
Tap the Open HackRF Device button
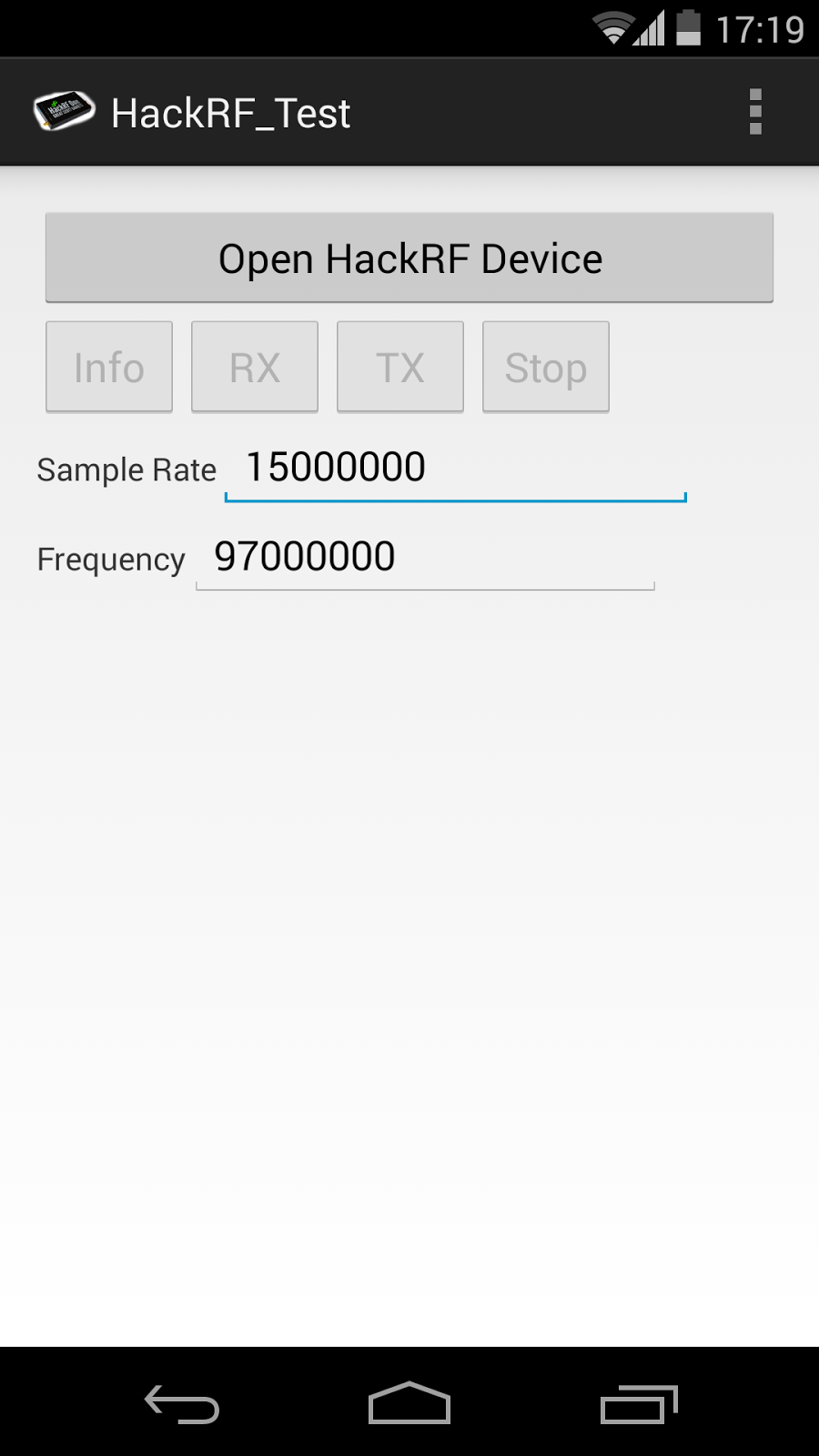tap(409, 258)
